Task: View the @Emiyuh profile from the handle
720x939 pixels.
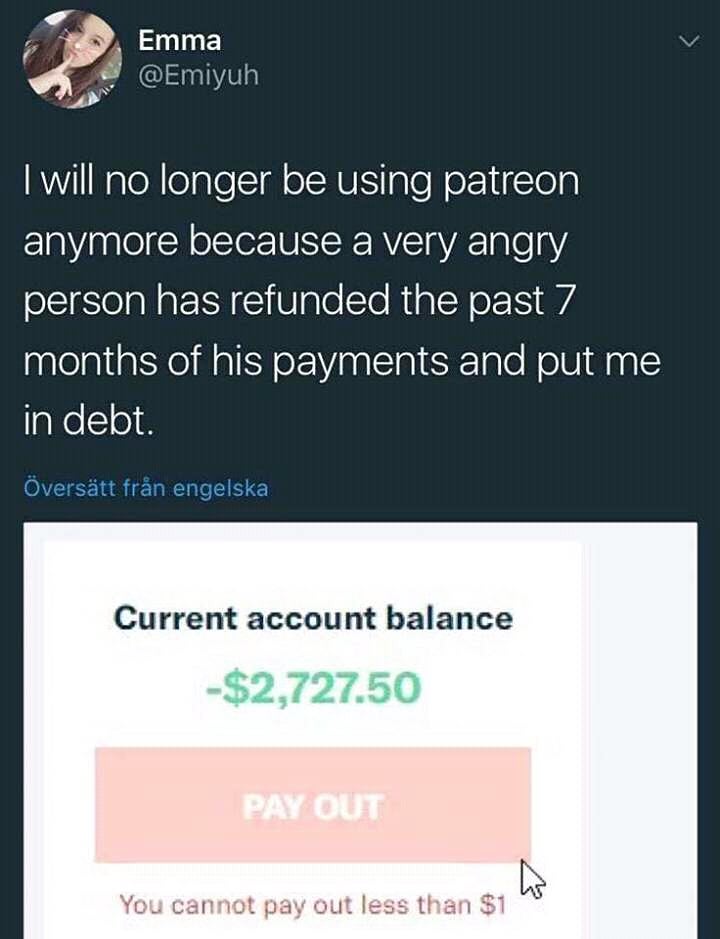Action: click(198, 76)
